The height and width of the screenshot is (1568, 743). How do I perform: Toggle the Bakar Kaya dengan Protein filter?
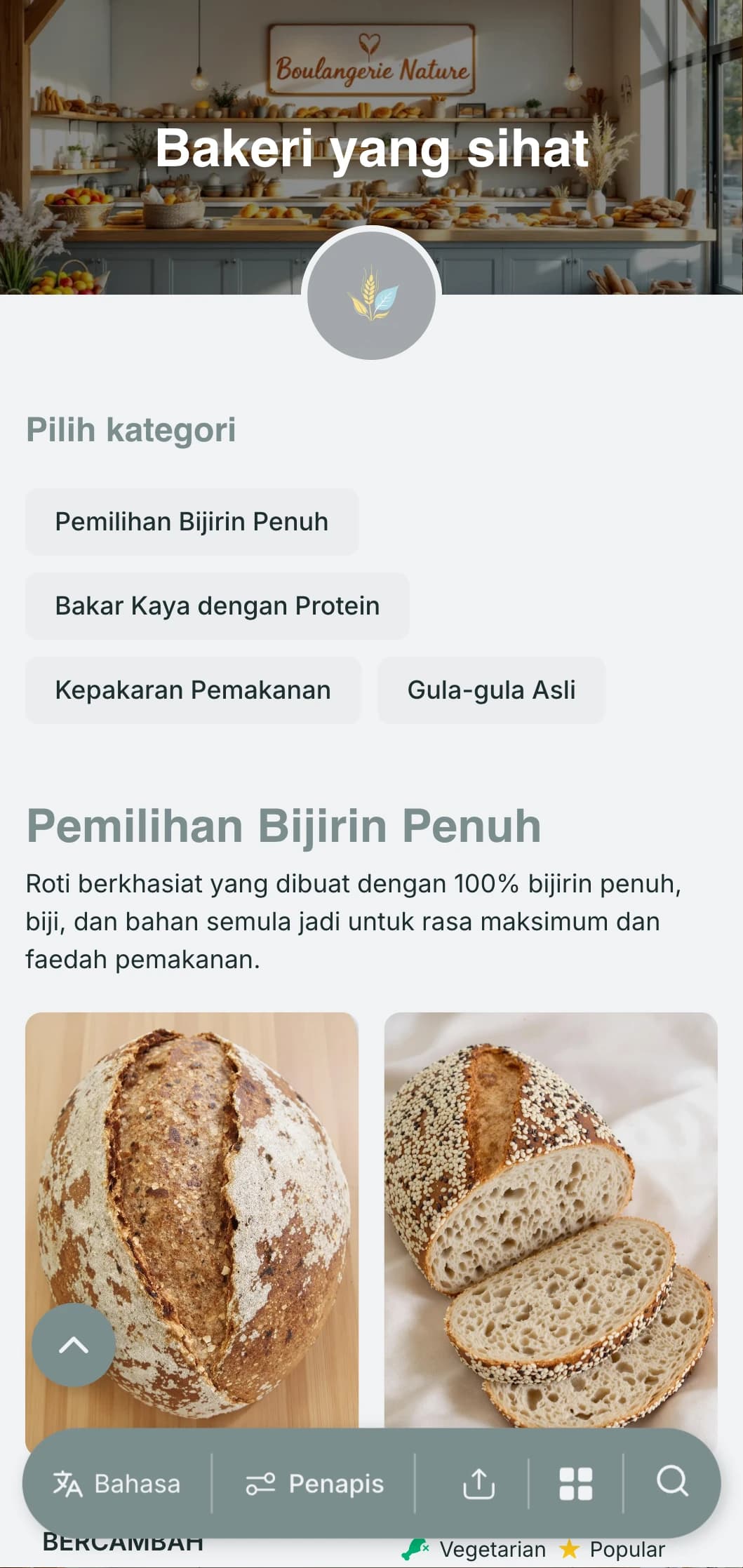(217, 605)
